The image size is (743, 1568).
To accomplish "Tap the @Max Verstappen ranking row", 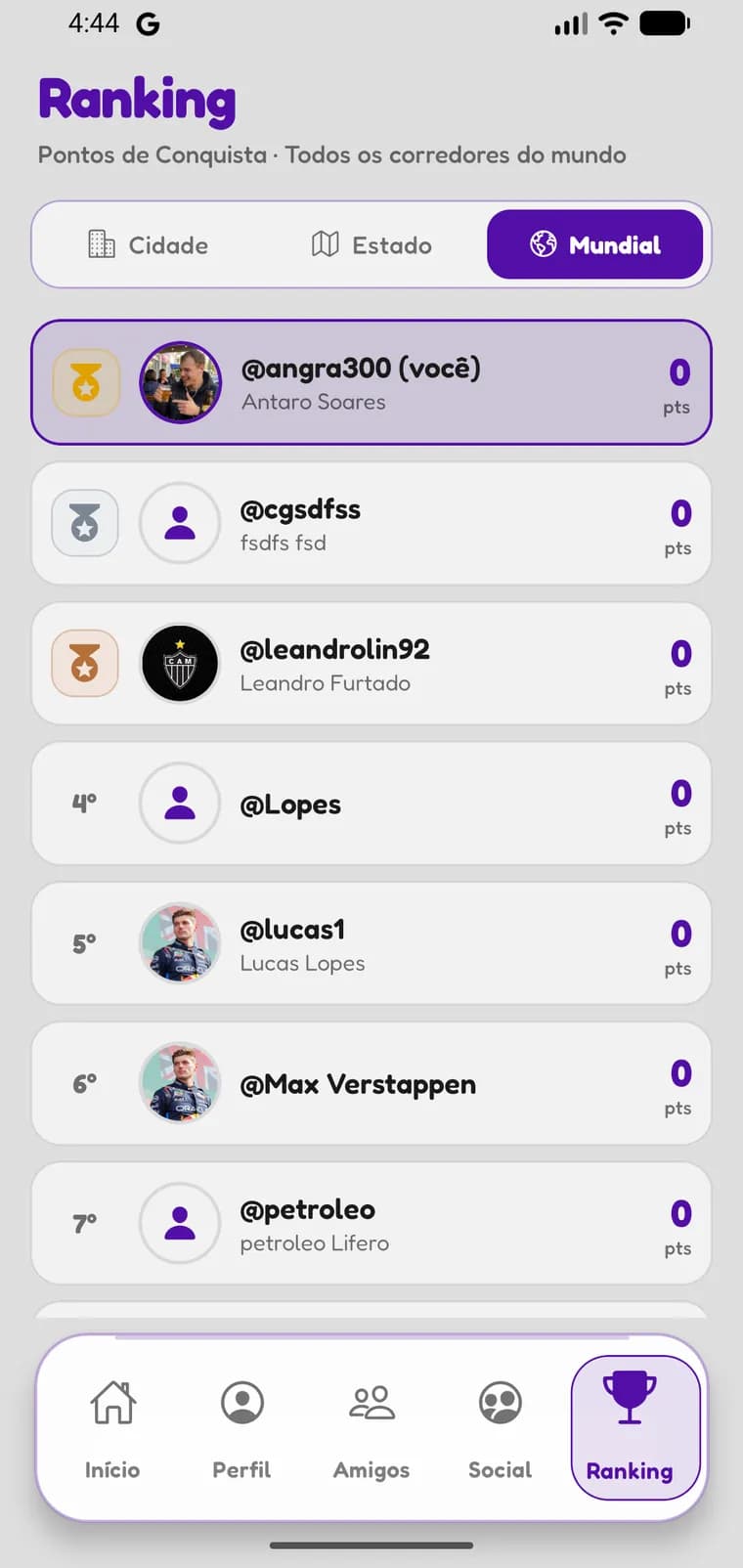I will tap(371, 1083).
